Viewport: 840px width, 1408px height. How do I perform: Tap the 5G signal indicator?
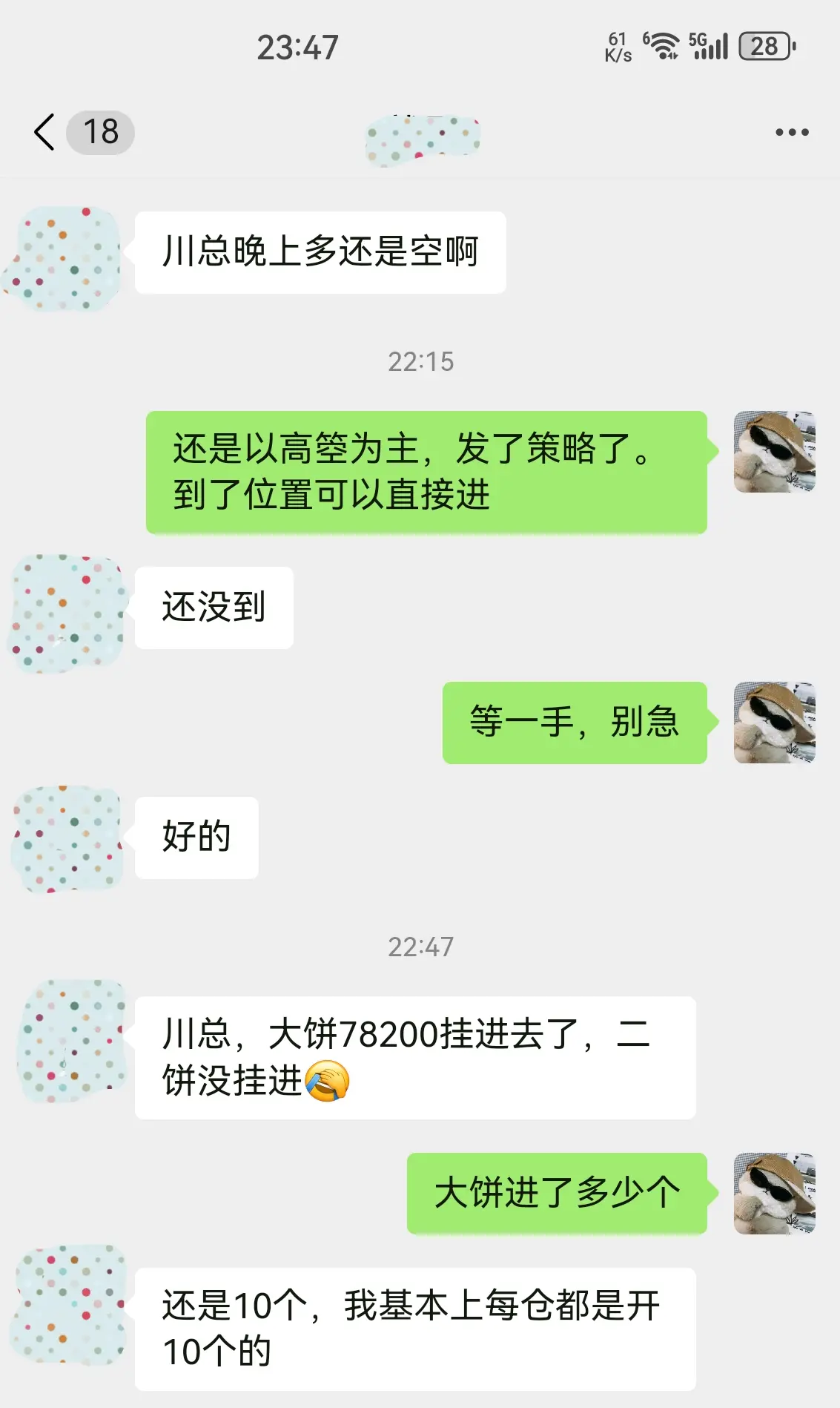click(x=707, y=46)
